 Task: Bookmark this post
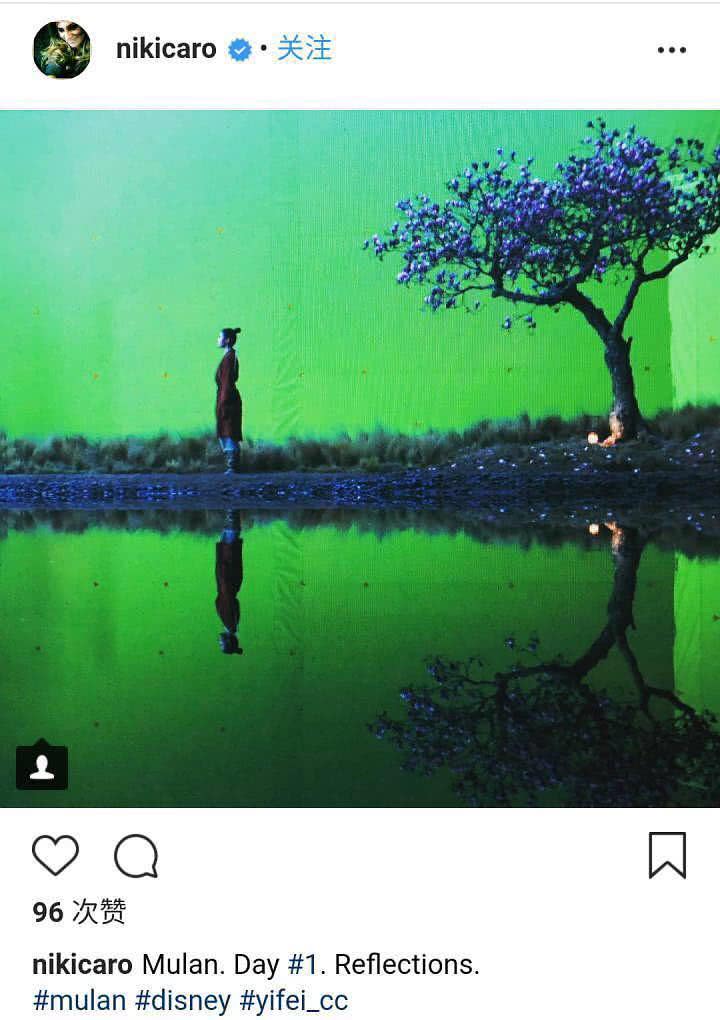click(x=667, y=855)
